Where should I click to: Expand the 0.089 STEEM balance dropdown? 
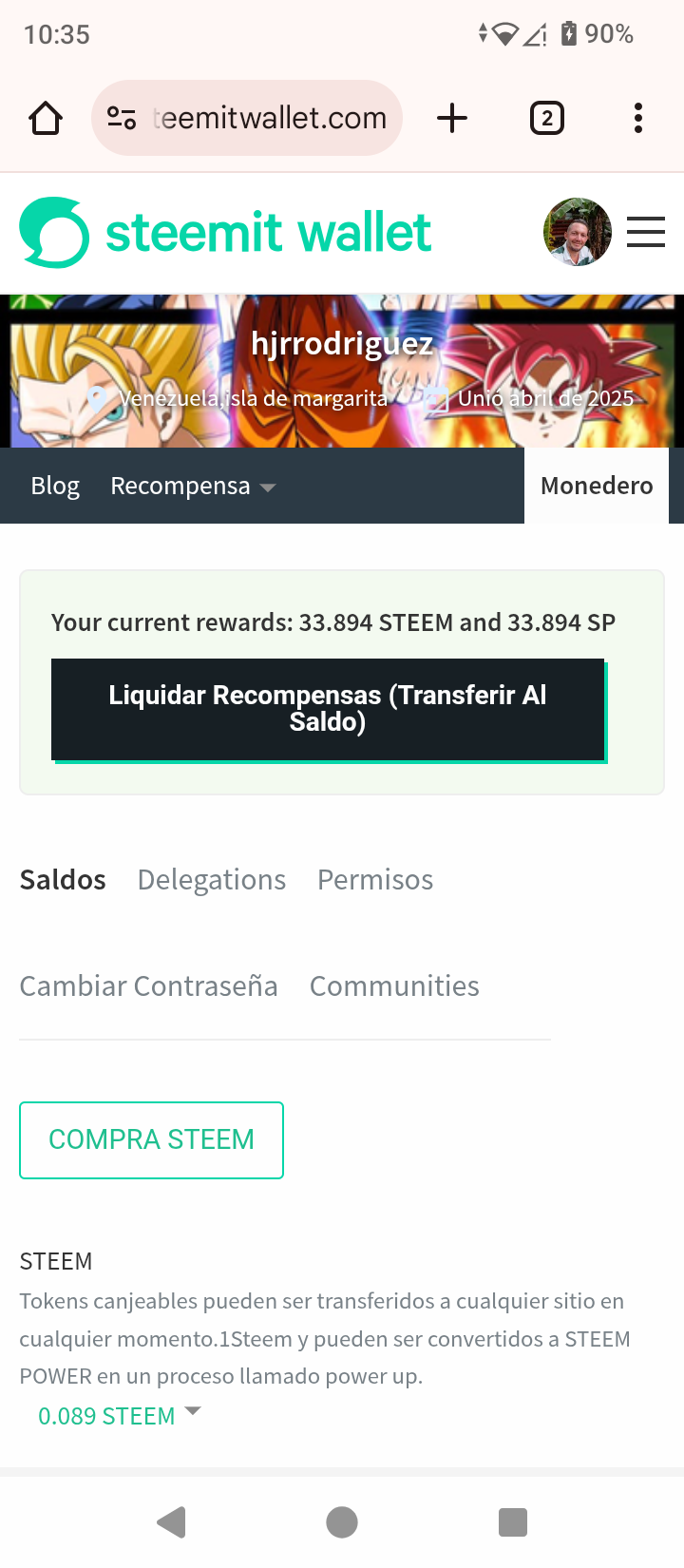point(120,1416)
